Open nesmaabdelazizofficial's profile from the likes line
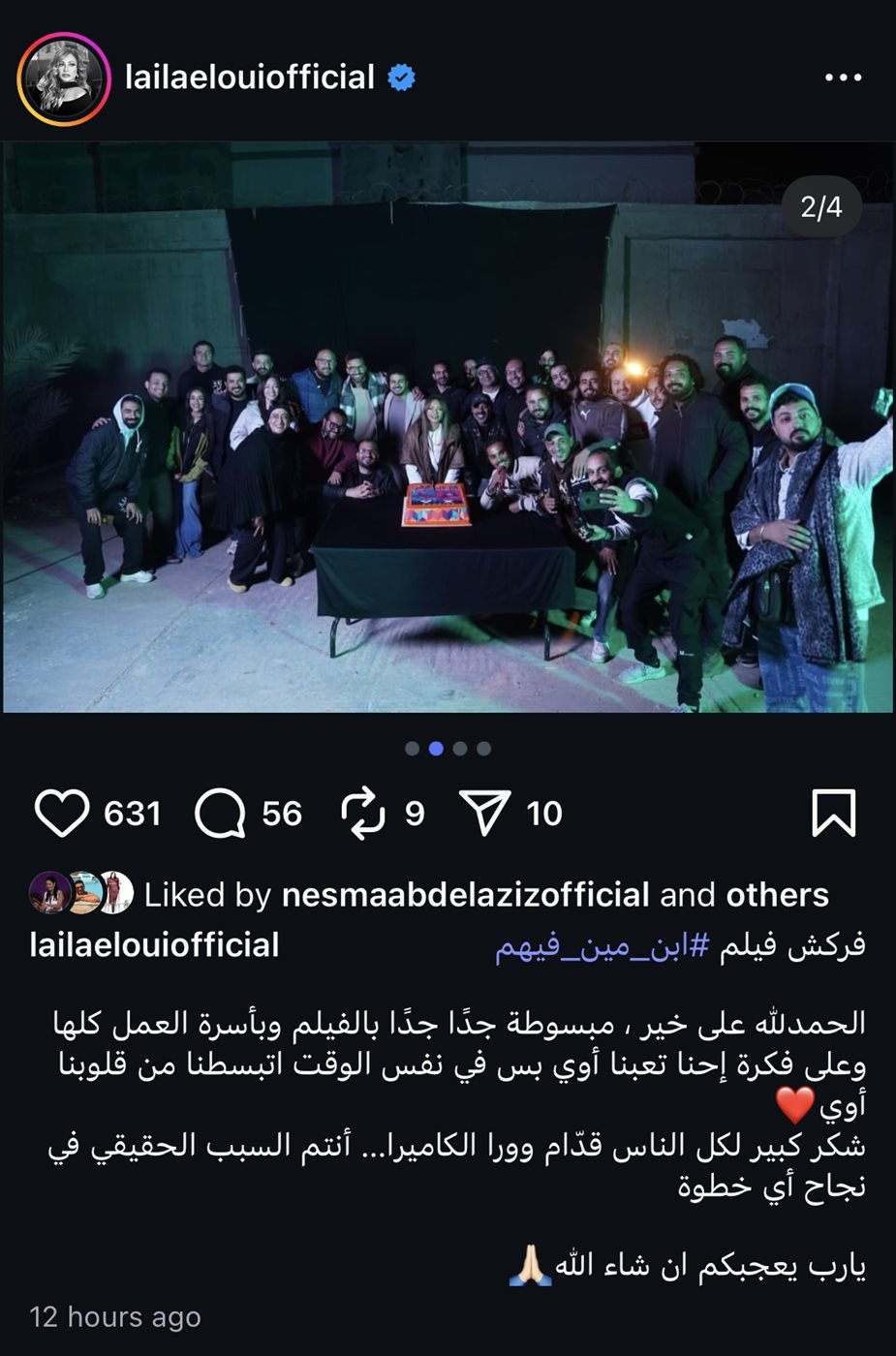 (x=465, y=895)
